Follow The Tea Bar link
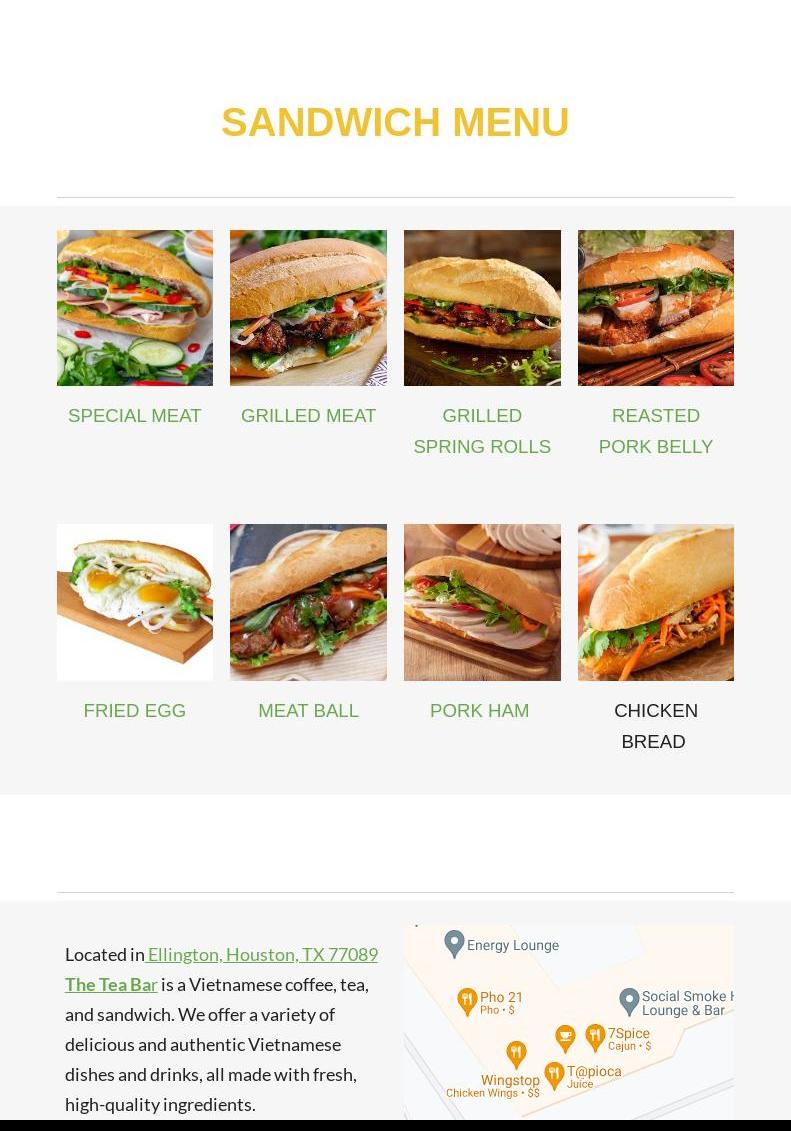This screenshot has height=1131, width=791. 111,984
